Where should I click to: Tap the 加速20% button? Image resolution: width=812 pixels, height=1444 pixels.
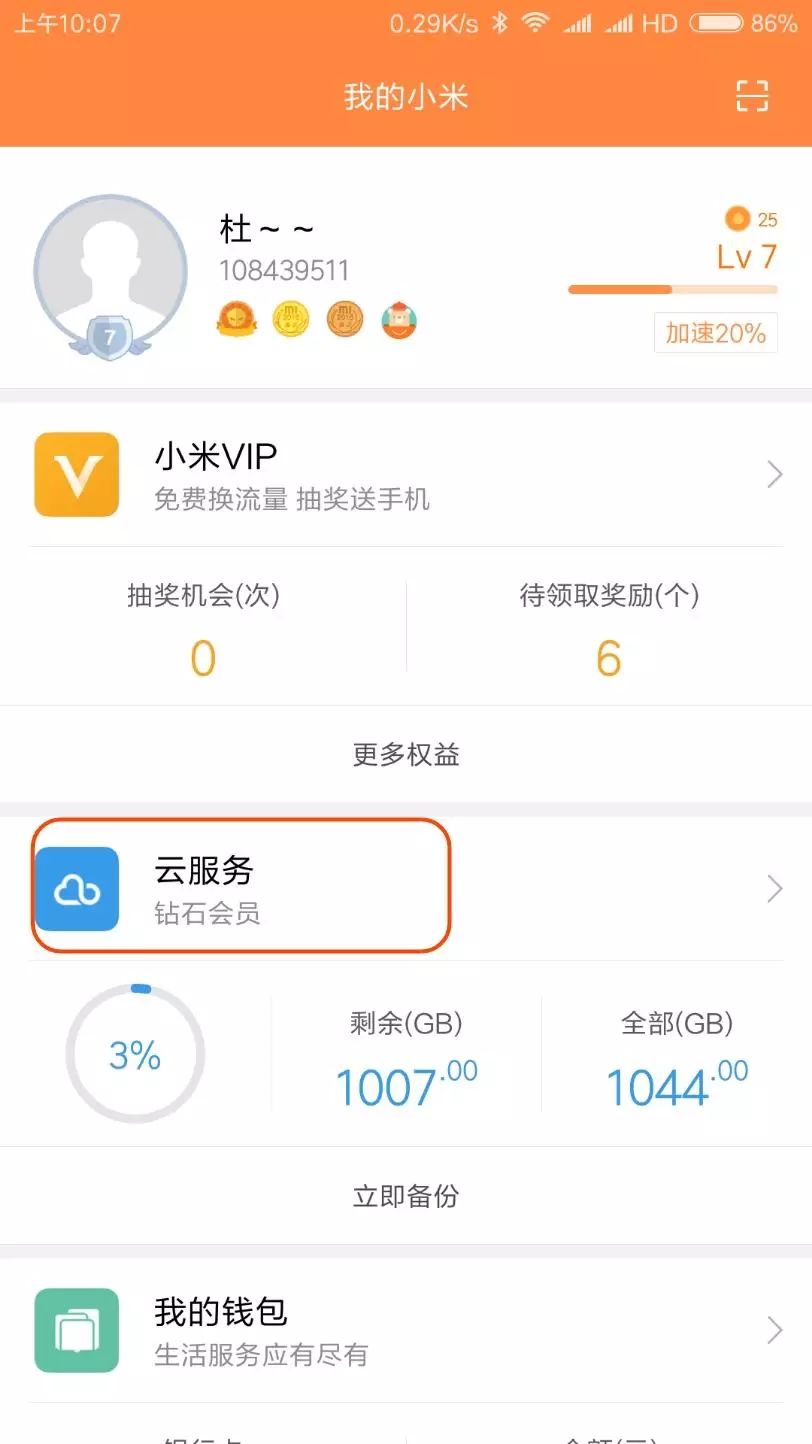715,333
